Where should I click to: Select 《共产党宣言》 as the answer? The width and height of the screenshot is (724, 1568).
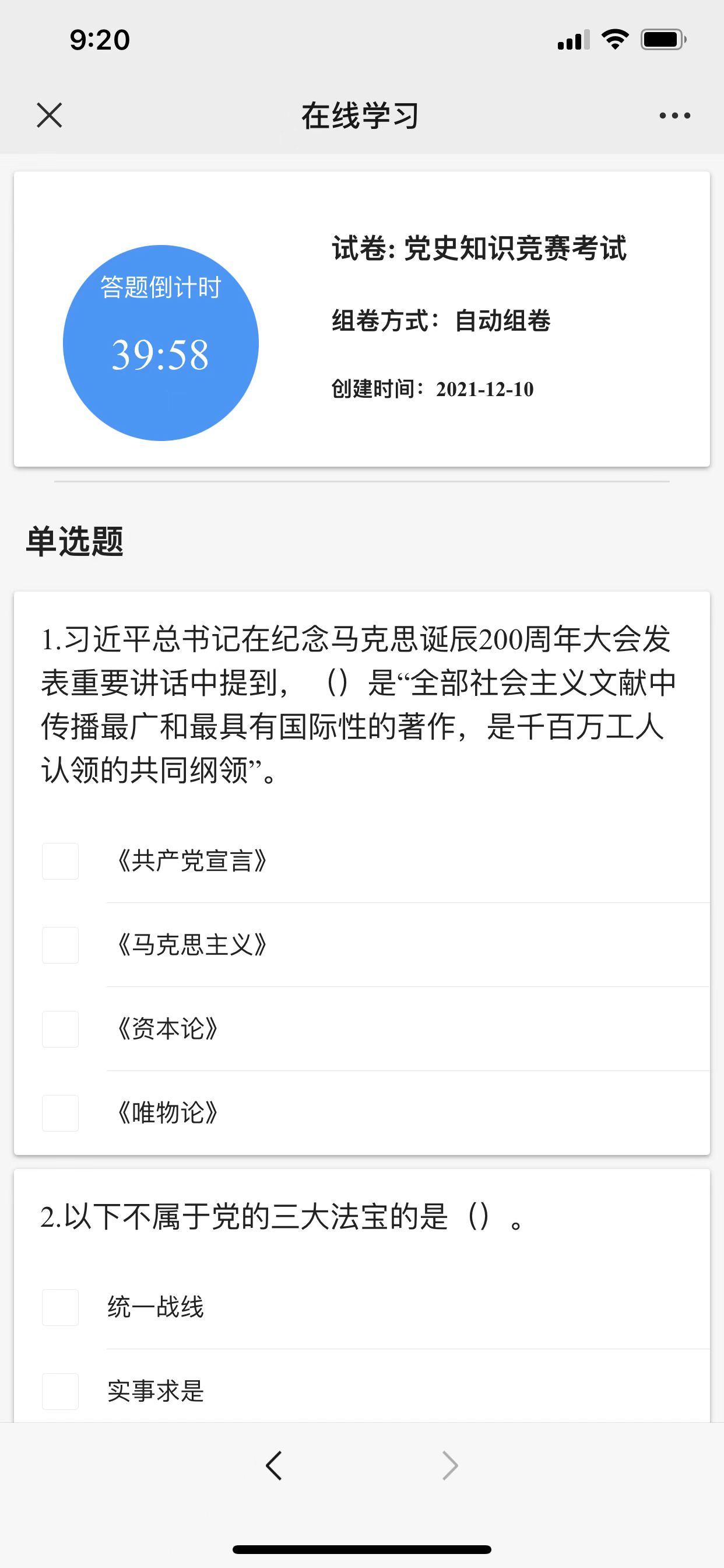coord(60,862)
